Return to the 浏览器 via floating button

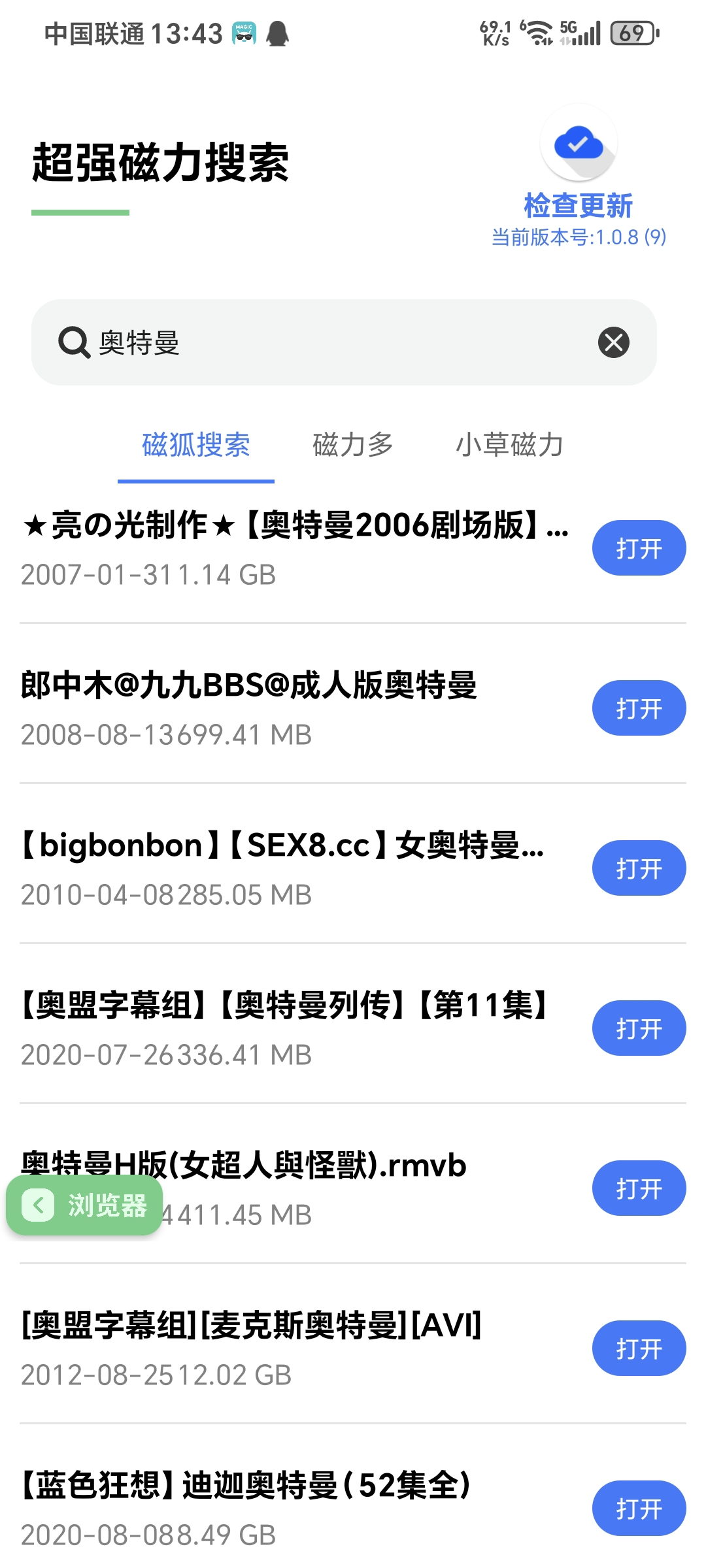(x=84, y=1205)
